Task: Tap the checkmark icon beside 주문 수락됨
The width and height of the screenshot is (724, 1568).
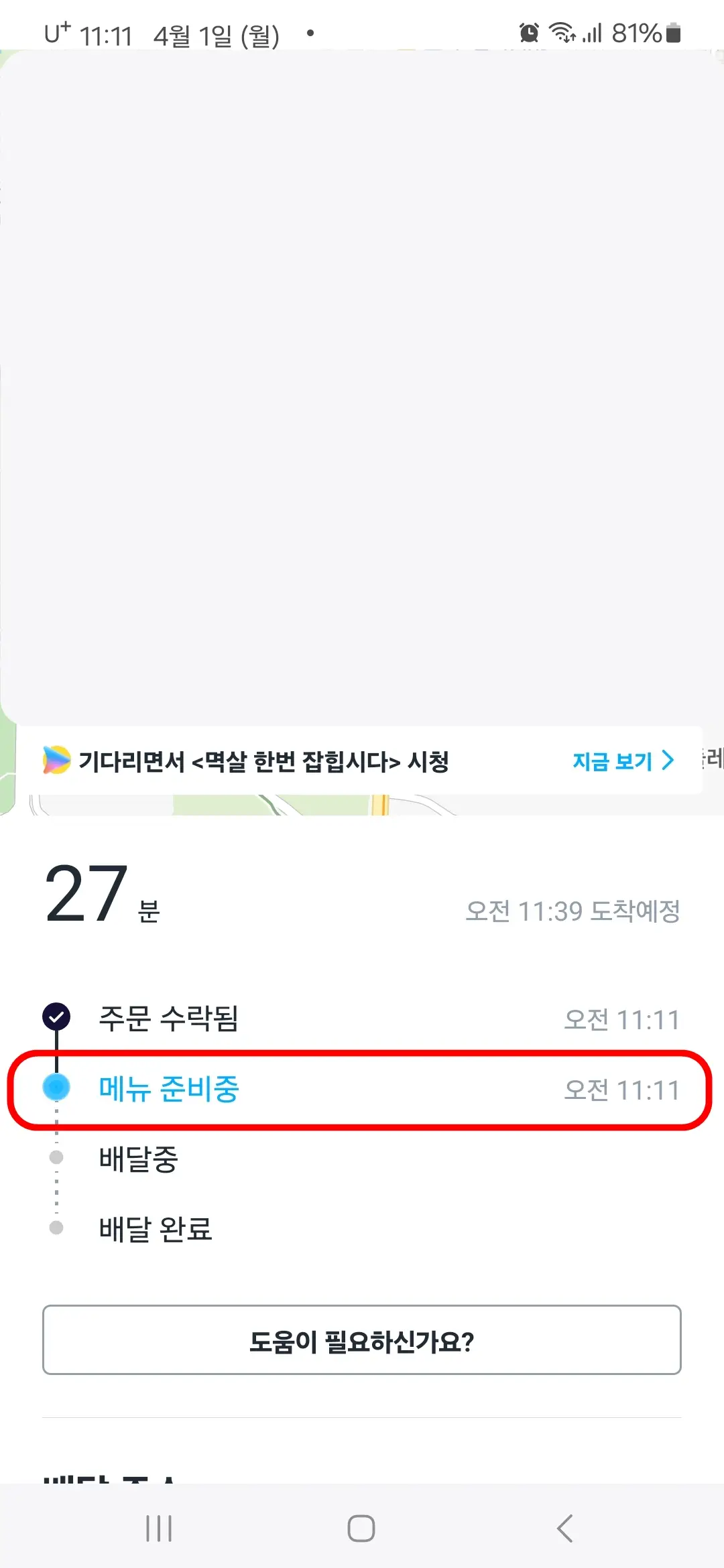Action: [56, 1016]
